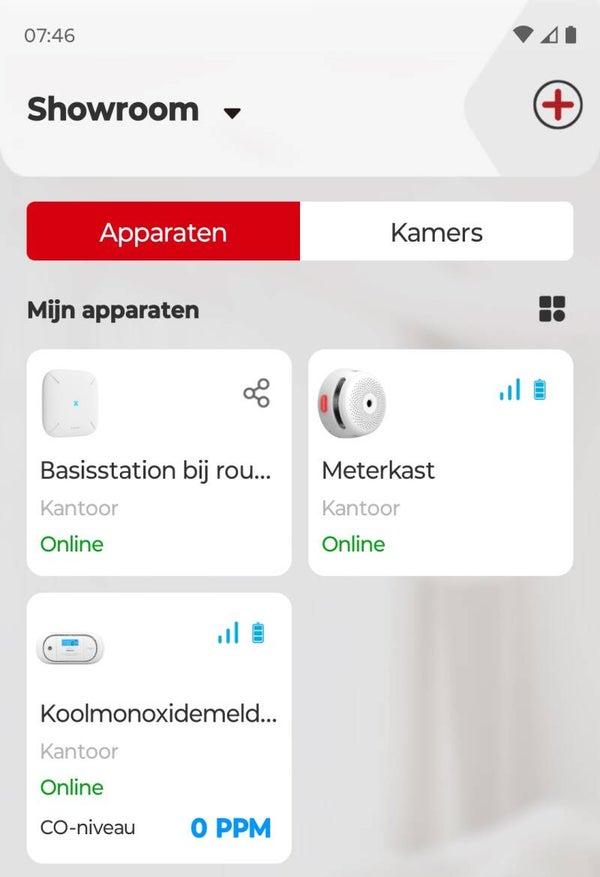Change the device layout with the grid icon
Screen dimensions: 600x877
coord(552,309)
